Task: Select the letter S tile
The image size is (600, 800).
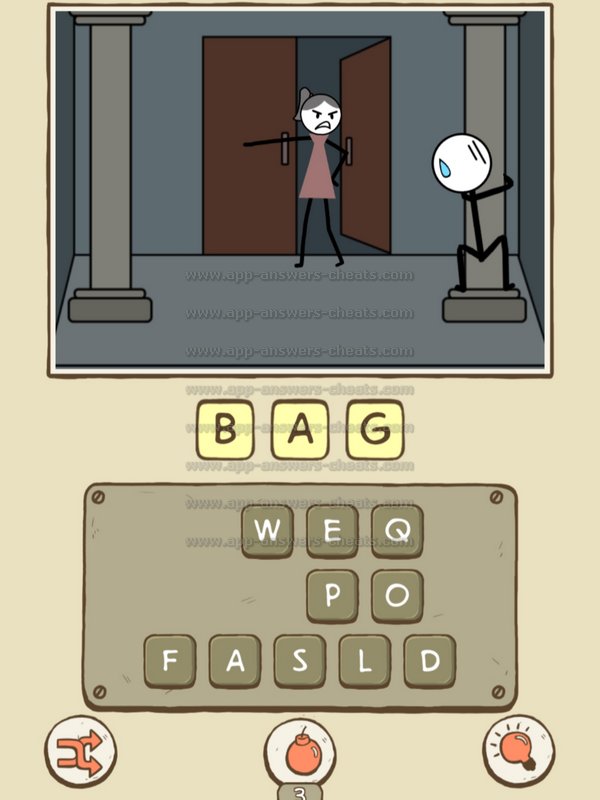Action: click(x=300, y=661)
